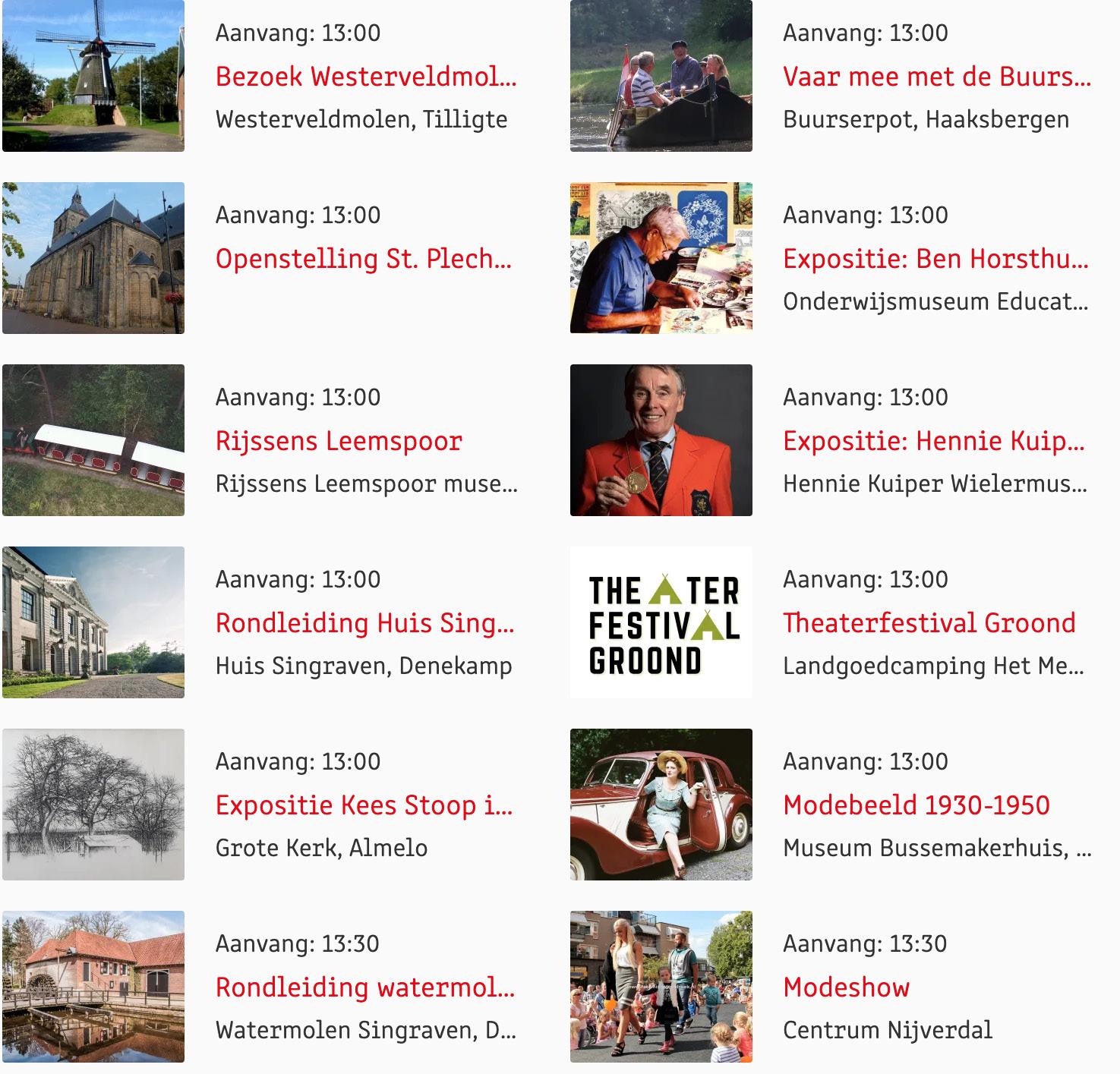Open Rondleiding Huis Singraven event

pos(364,623)
